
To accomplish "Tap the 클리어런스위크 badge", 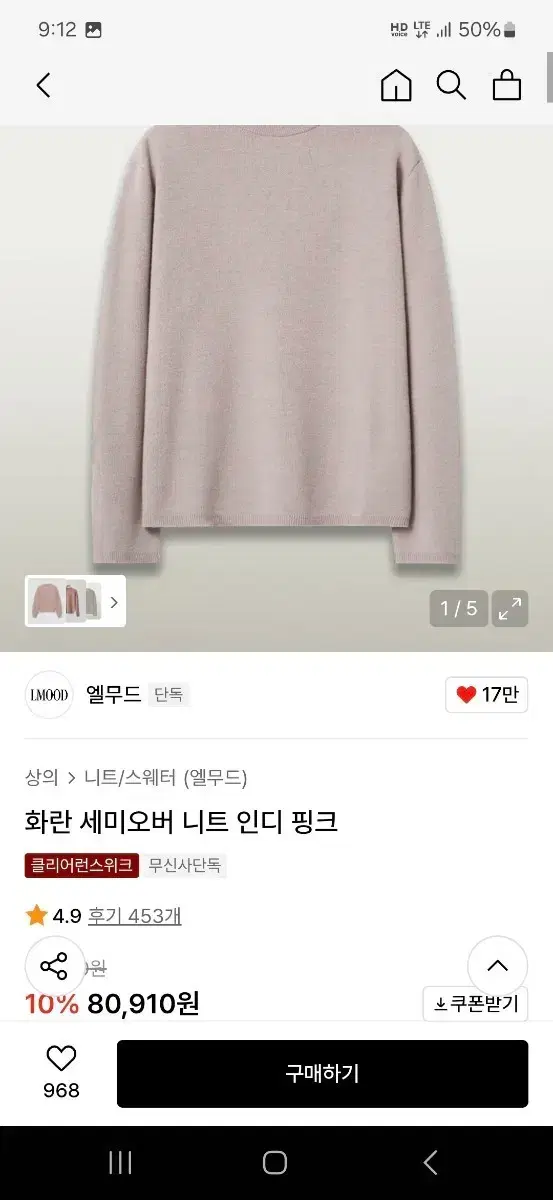I will [x=82, y=865].
